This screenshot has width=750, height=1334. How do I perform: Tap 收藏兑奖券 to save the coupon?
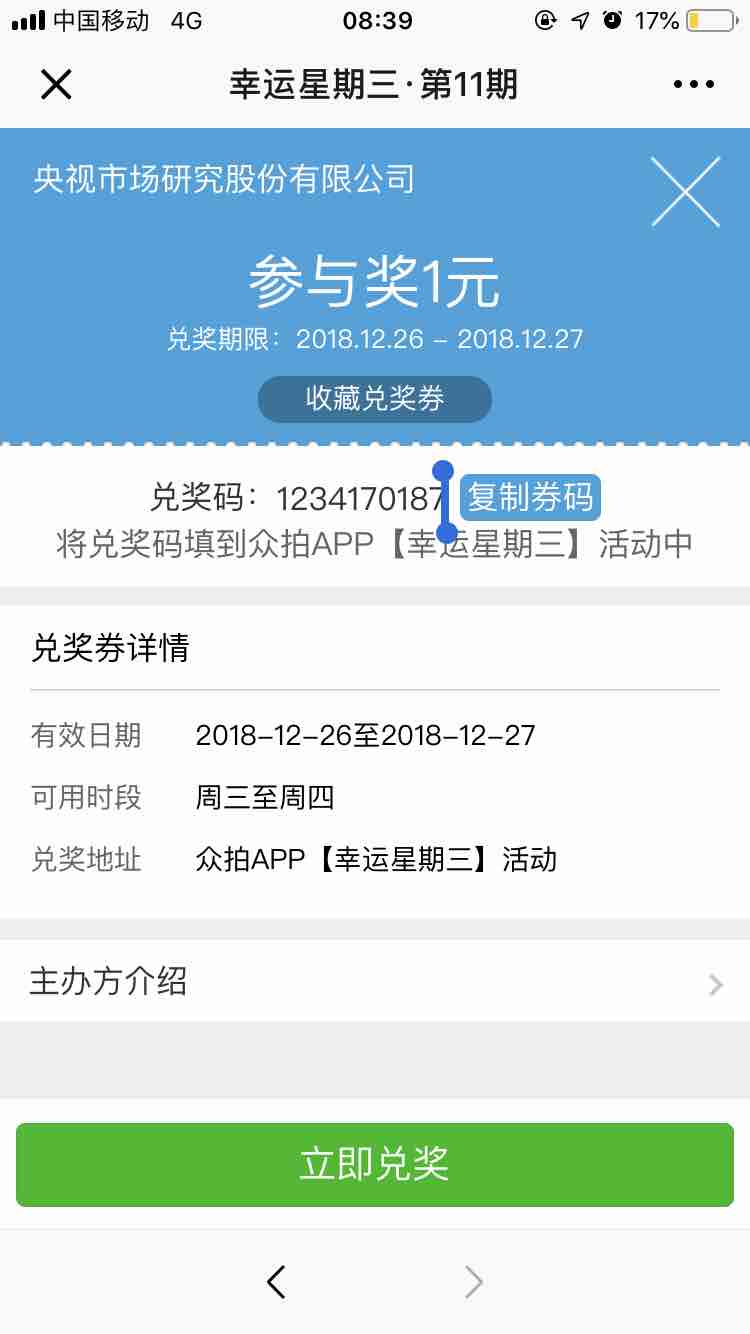(375, 399)
